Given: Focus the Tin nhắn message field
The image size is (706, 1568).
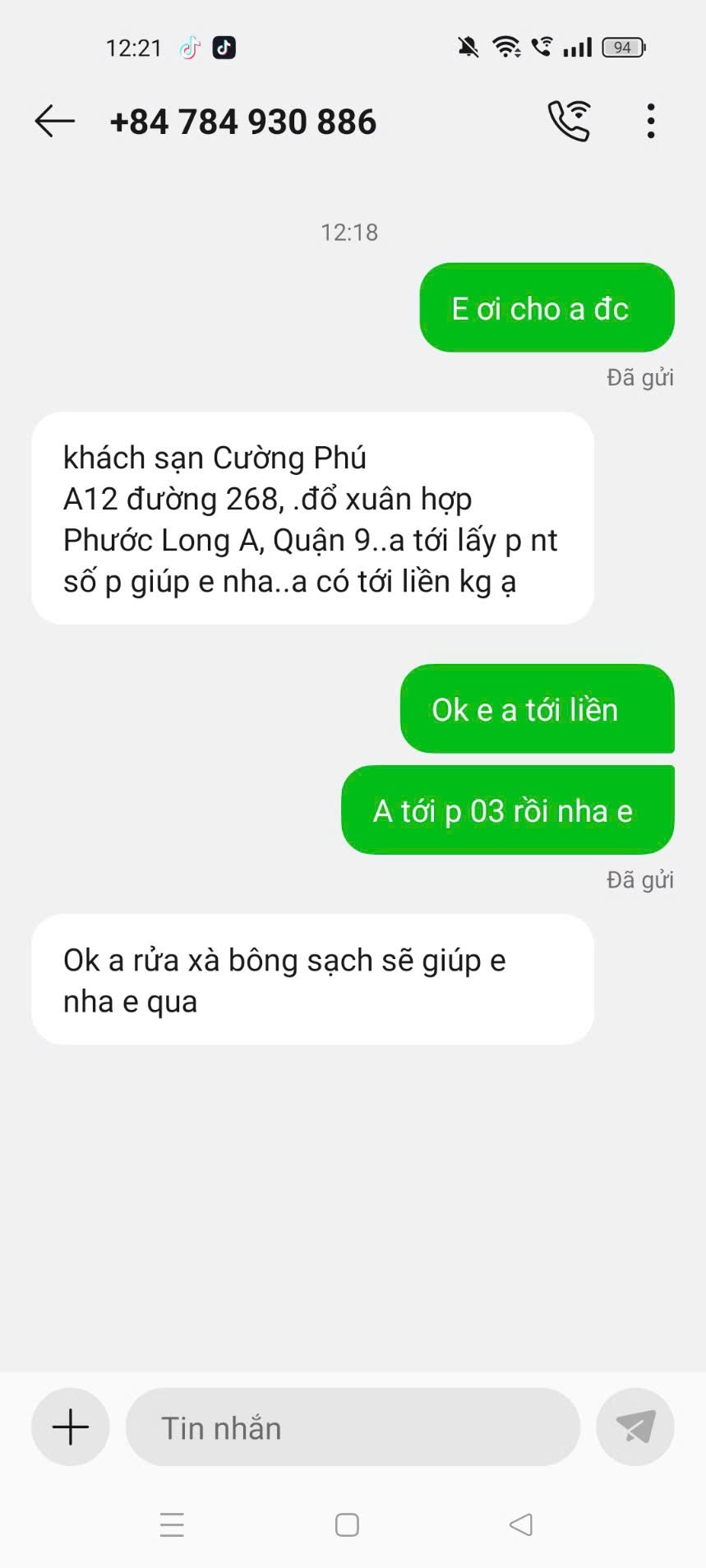Looking at the screenshot, I should [x=353, y=1427].
